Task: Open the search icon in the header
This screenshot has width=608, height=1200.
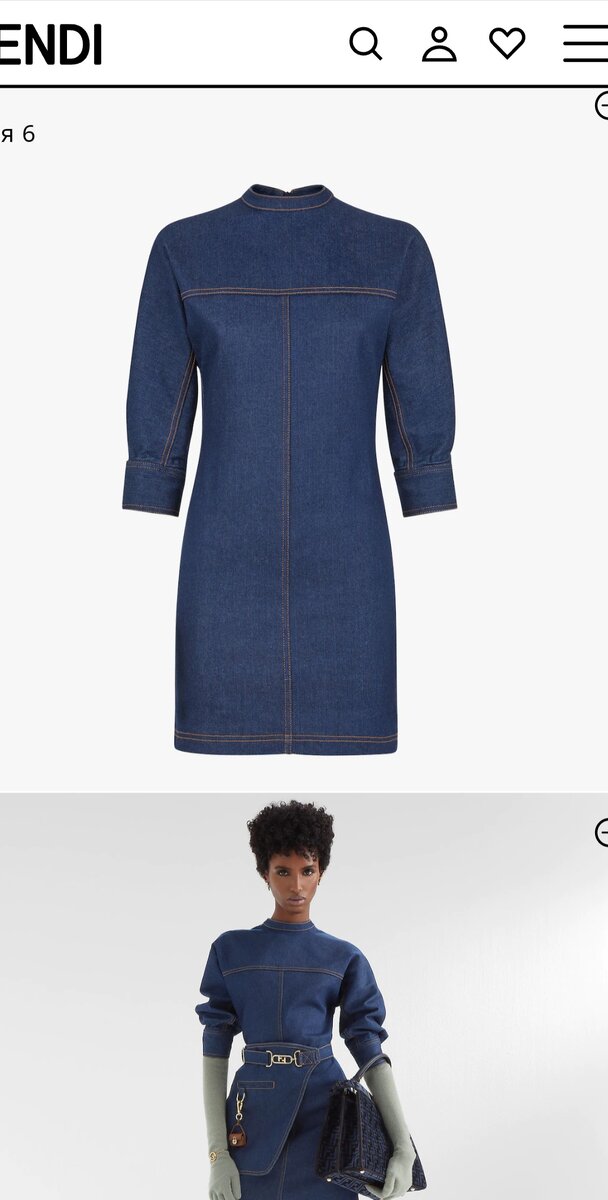Action: [365, 44]
